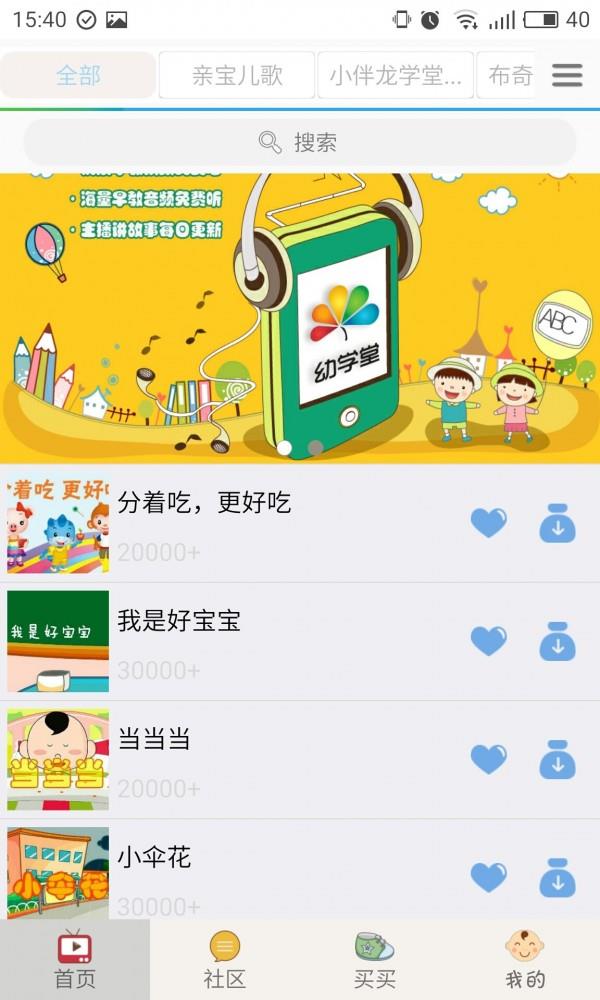Switch to the 小伴龙学堂 tab

[395, 75]
